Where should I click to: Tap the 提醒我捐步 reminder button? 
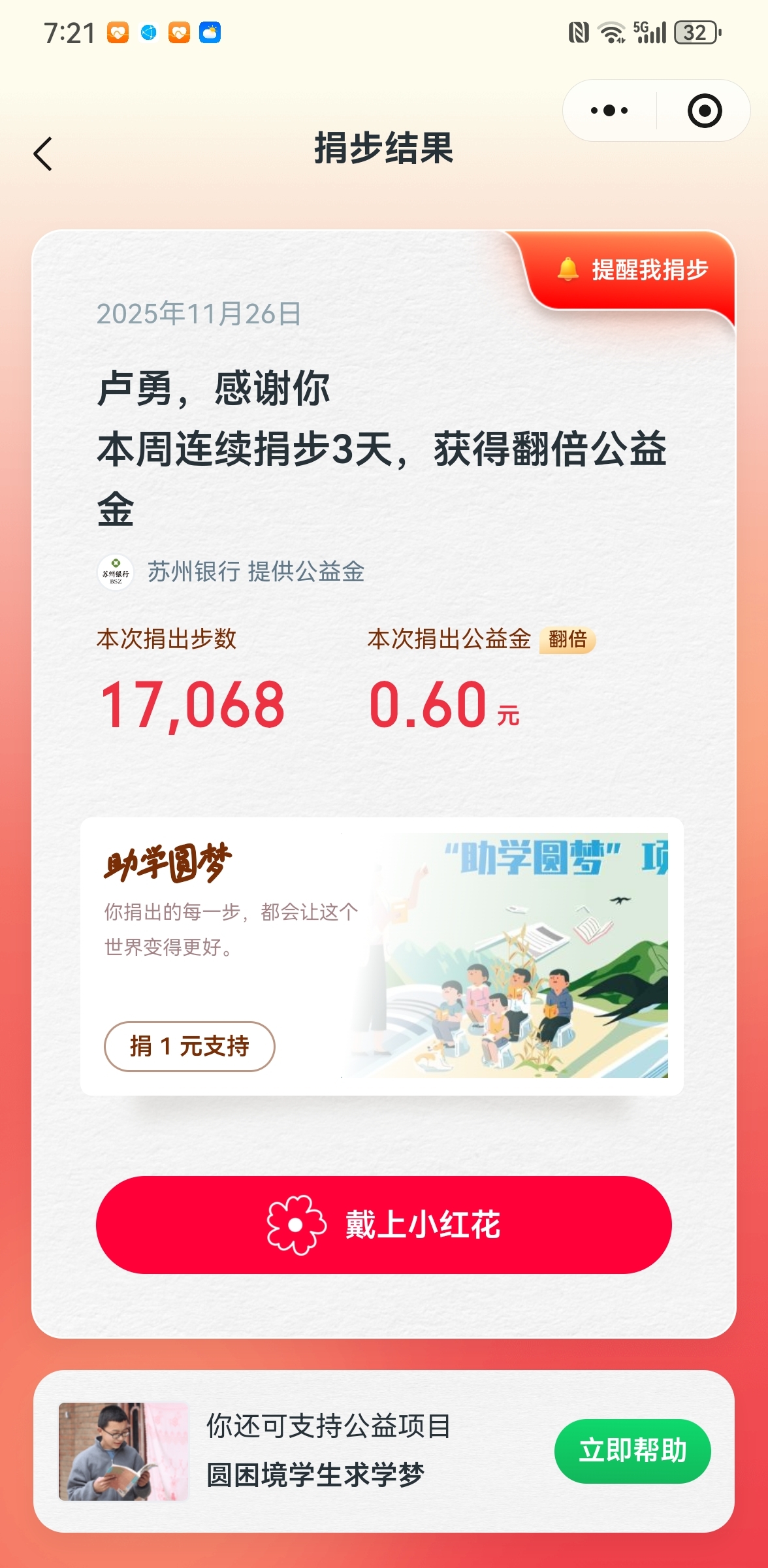point(633,270)
